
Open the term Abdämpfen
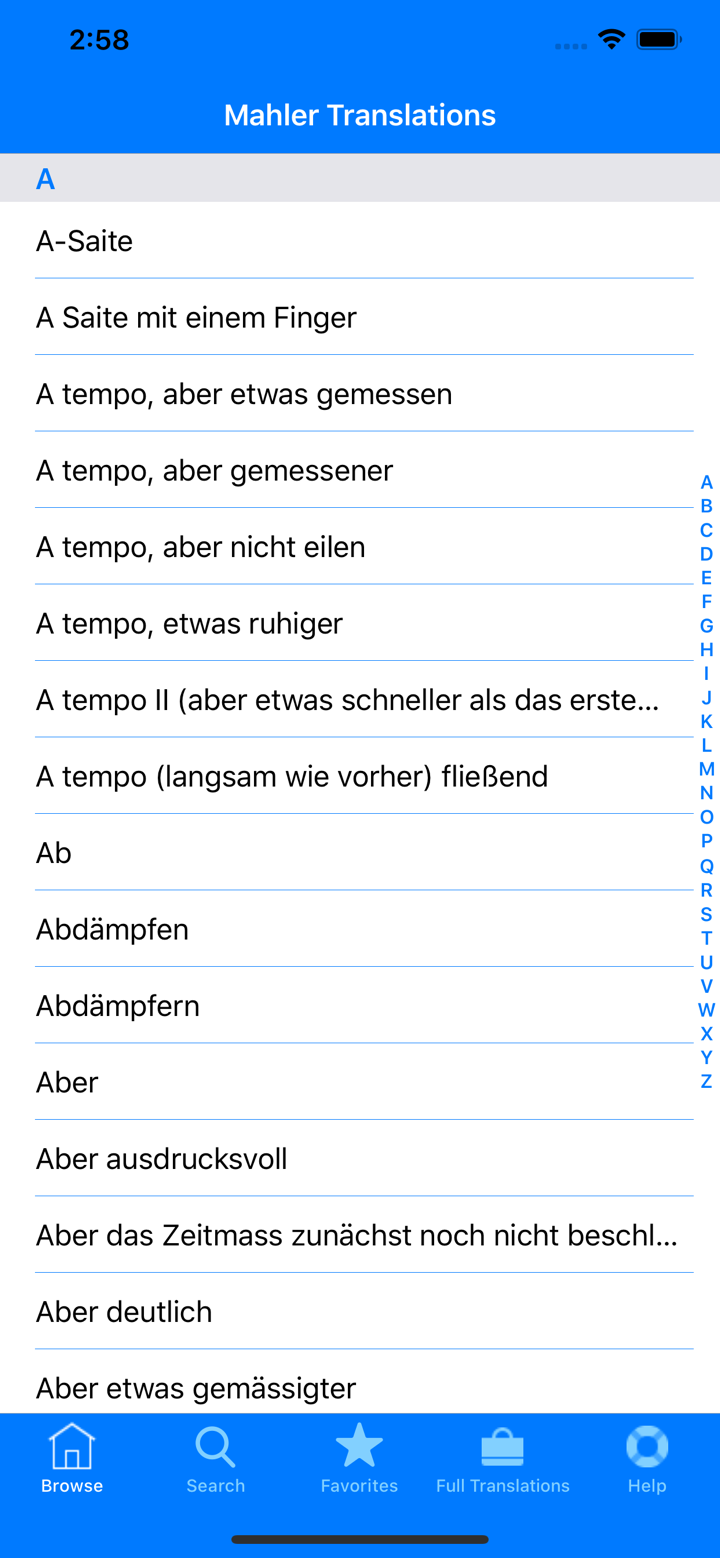click(x=112, y=929)
